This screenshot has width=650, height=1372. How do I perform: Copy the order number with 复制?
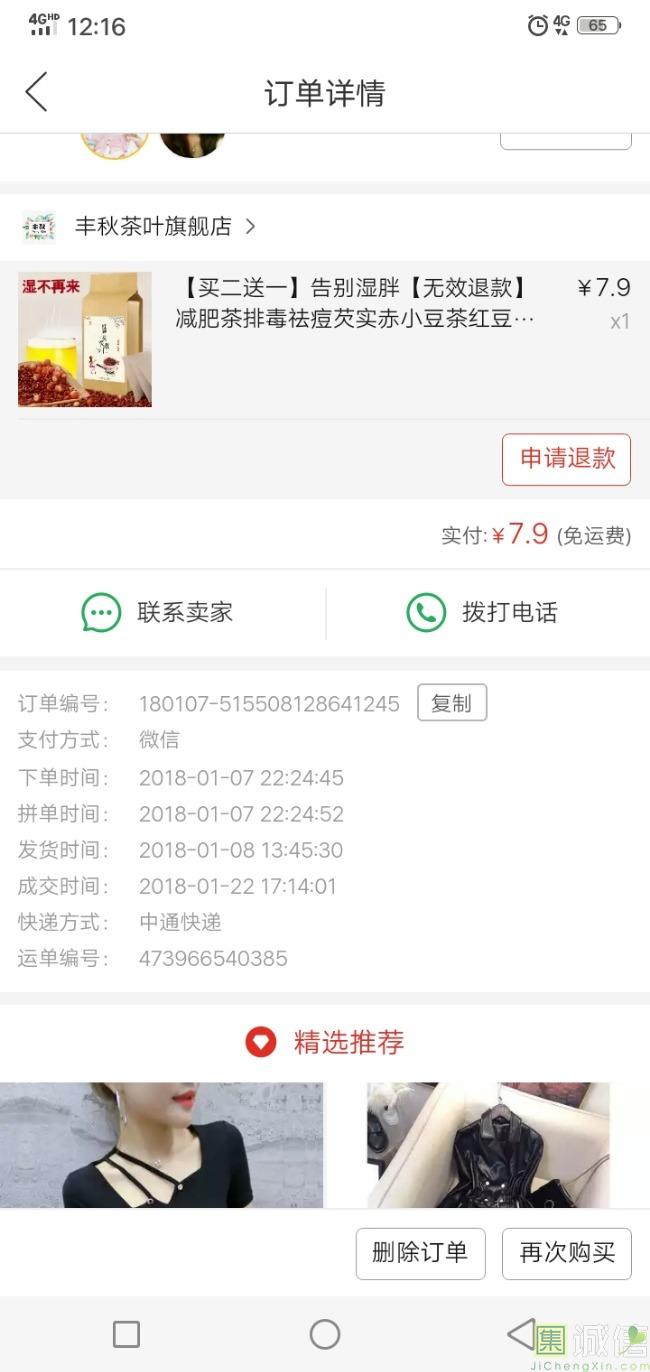click(x=451, y=703)
